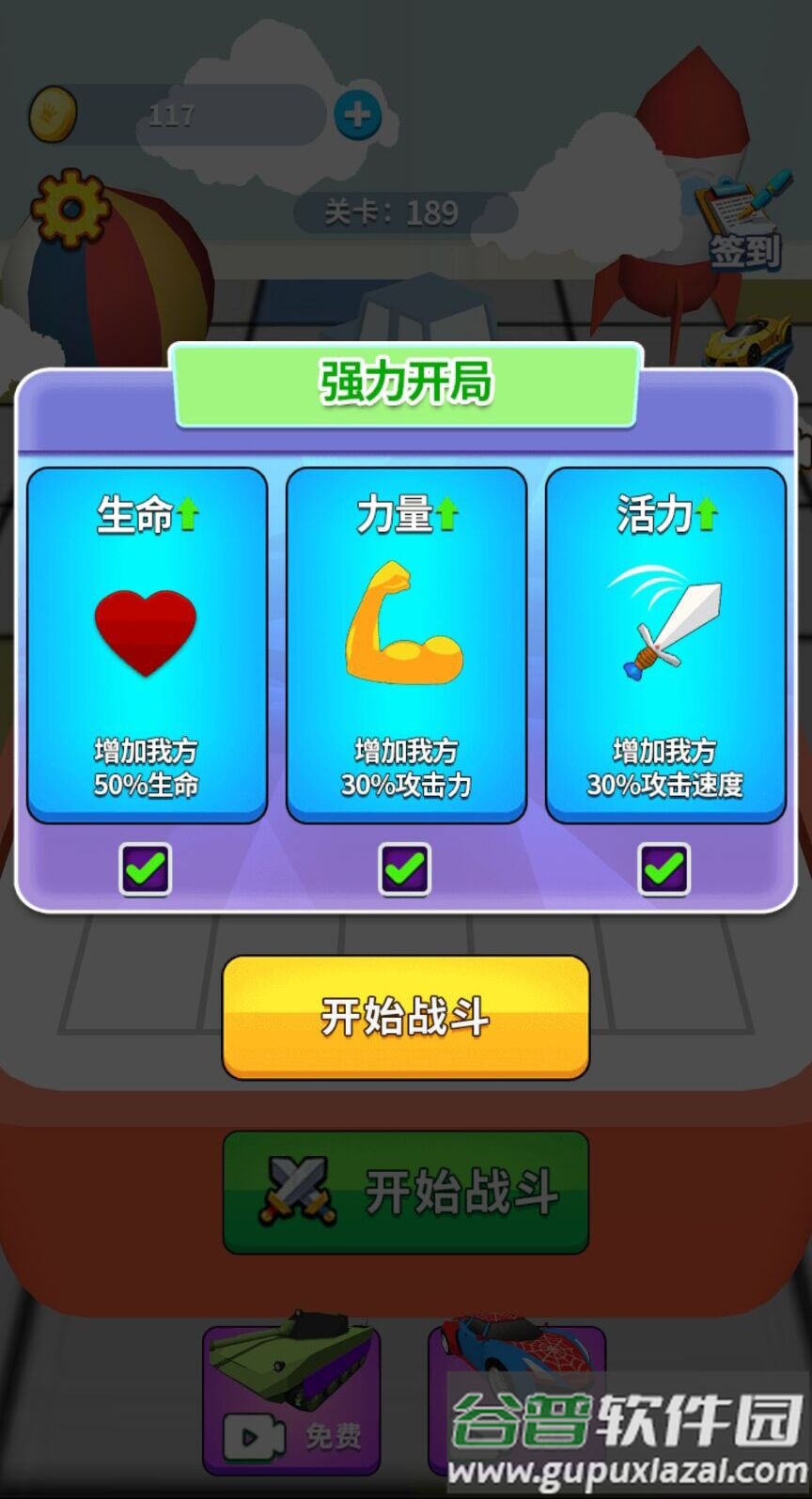
Task: Uncheck the 力量 boost checkbox
Action: pos(405,868)
